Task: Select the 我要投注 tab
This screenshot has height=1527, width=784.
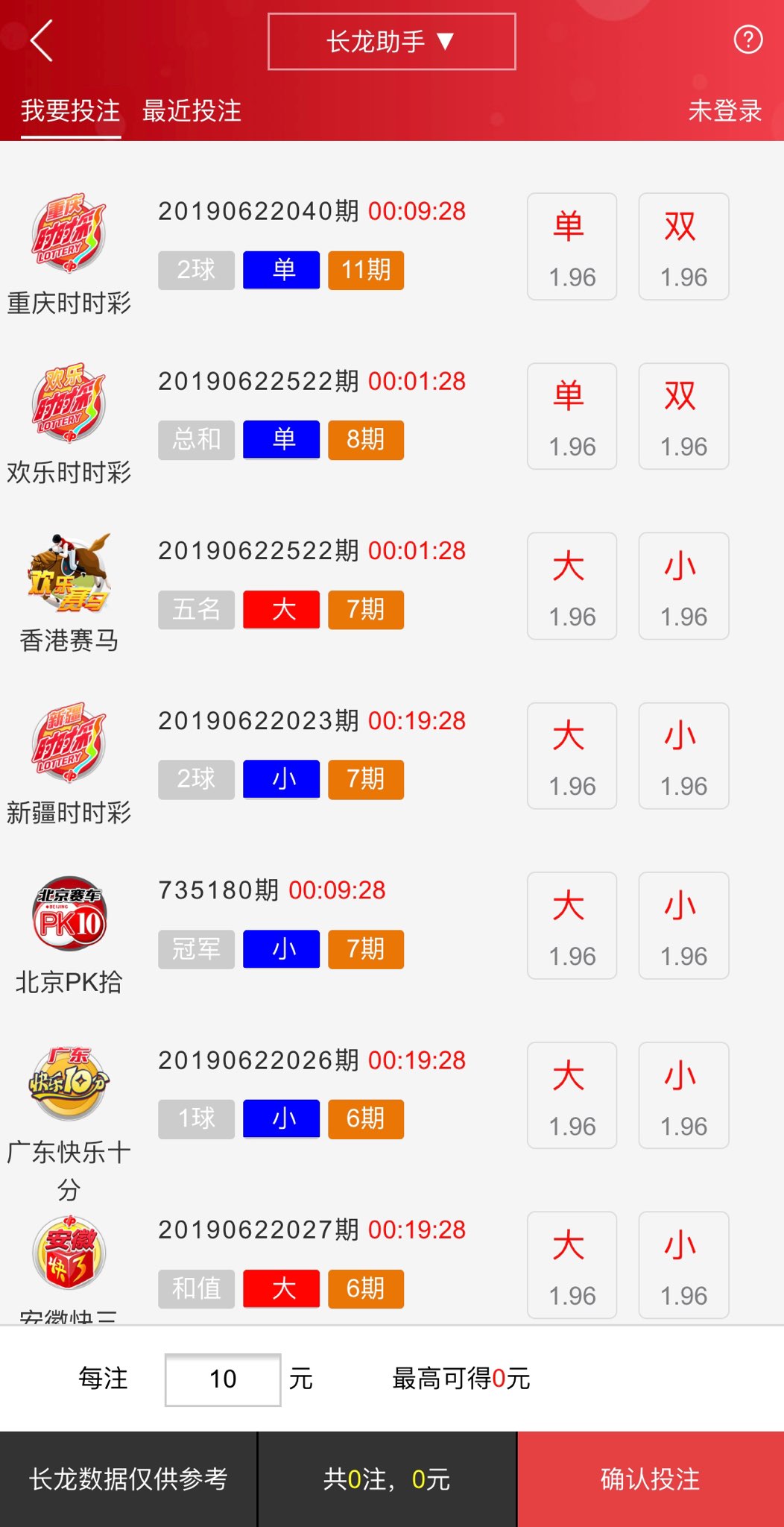Action: point(71,111)
